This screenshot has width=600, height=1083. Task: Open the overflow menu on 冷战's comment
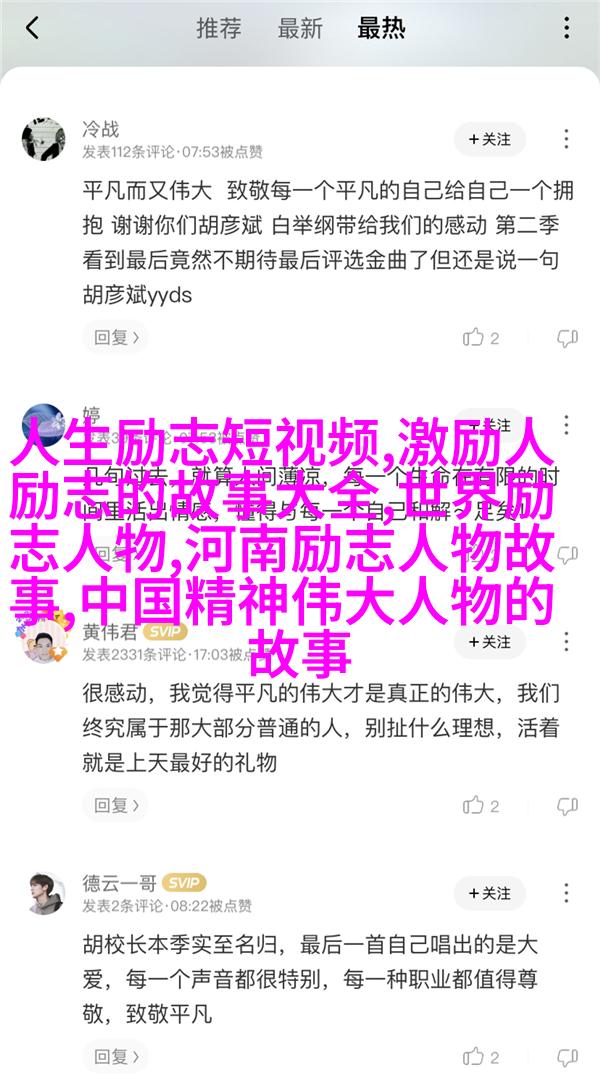point(567,140)
